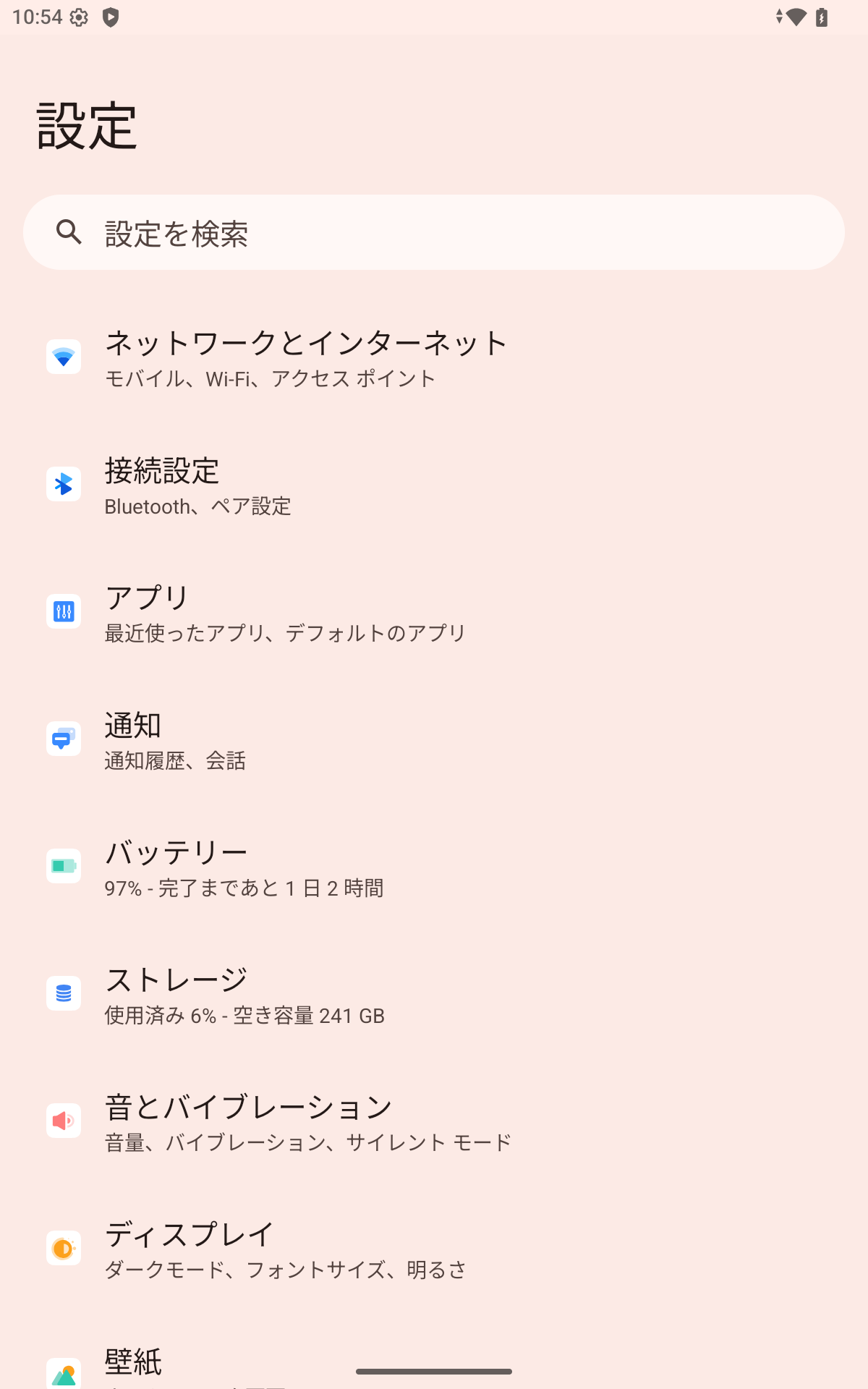Open ネットワークとインターネット settings

pyautogui.click(x=434, y=357)
